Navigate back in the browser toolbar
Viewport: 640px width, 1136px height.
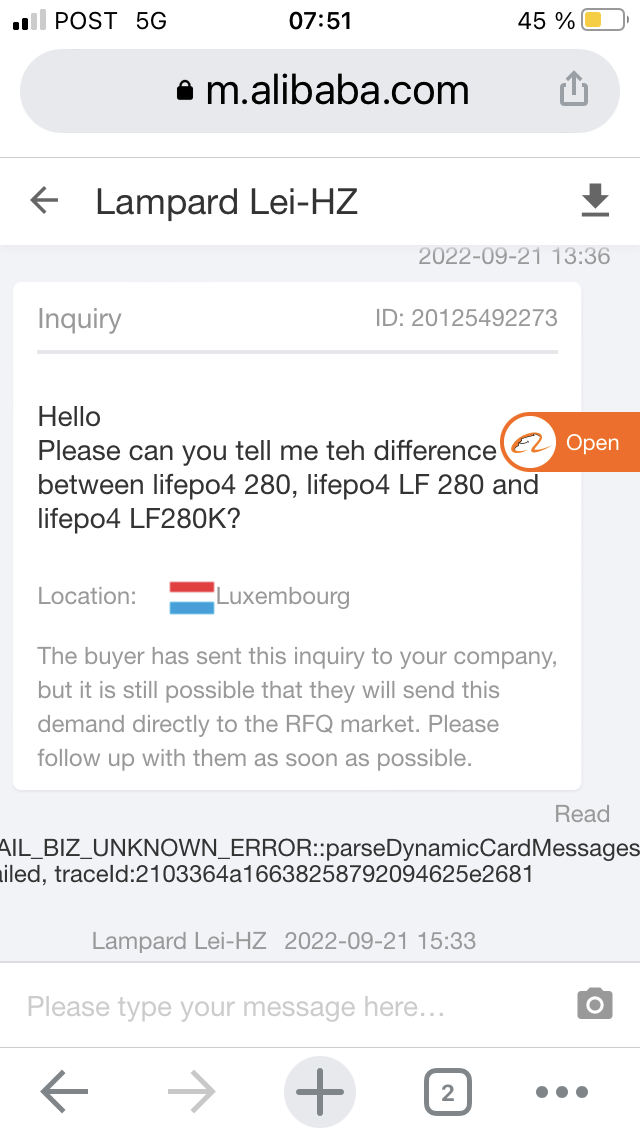(x=64, y=1091)
